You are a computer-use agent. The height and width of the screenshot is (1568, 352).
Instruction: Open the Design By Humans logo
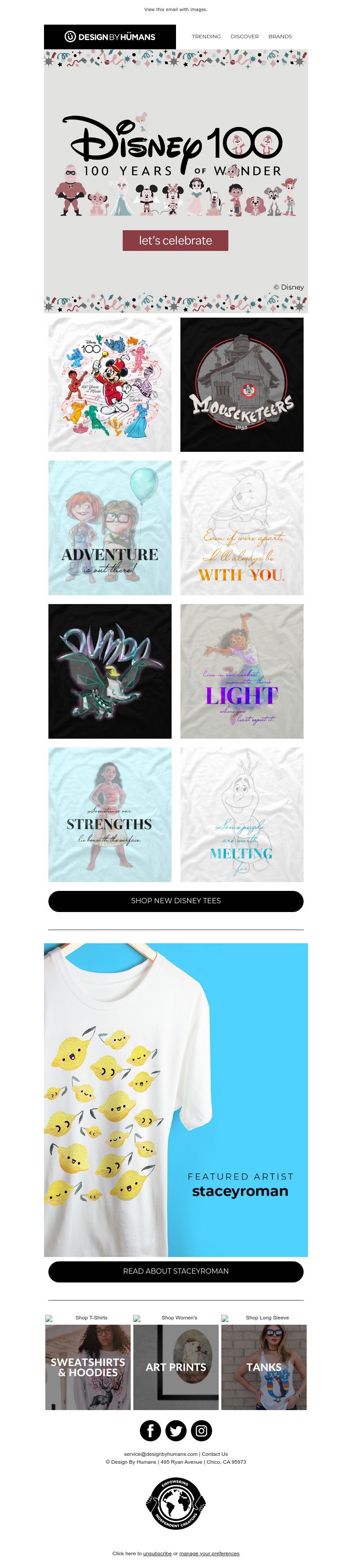click(110, 37)
